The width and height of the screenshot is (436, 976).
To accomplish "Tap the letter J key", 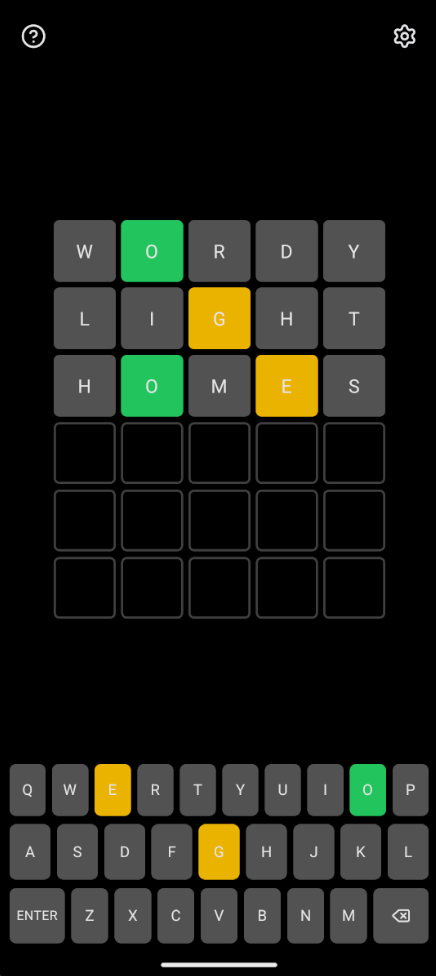I will tap(313, 852).
